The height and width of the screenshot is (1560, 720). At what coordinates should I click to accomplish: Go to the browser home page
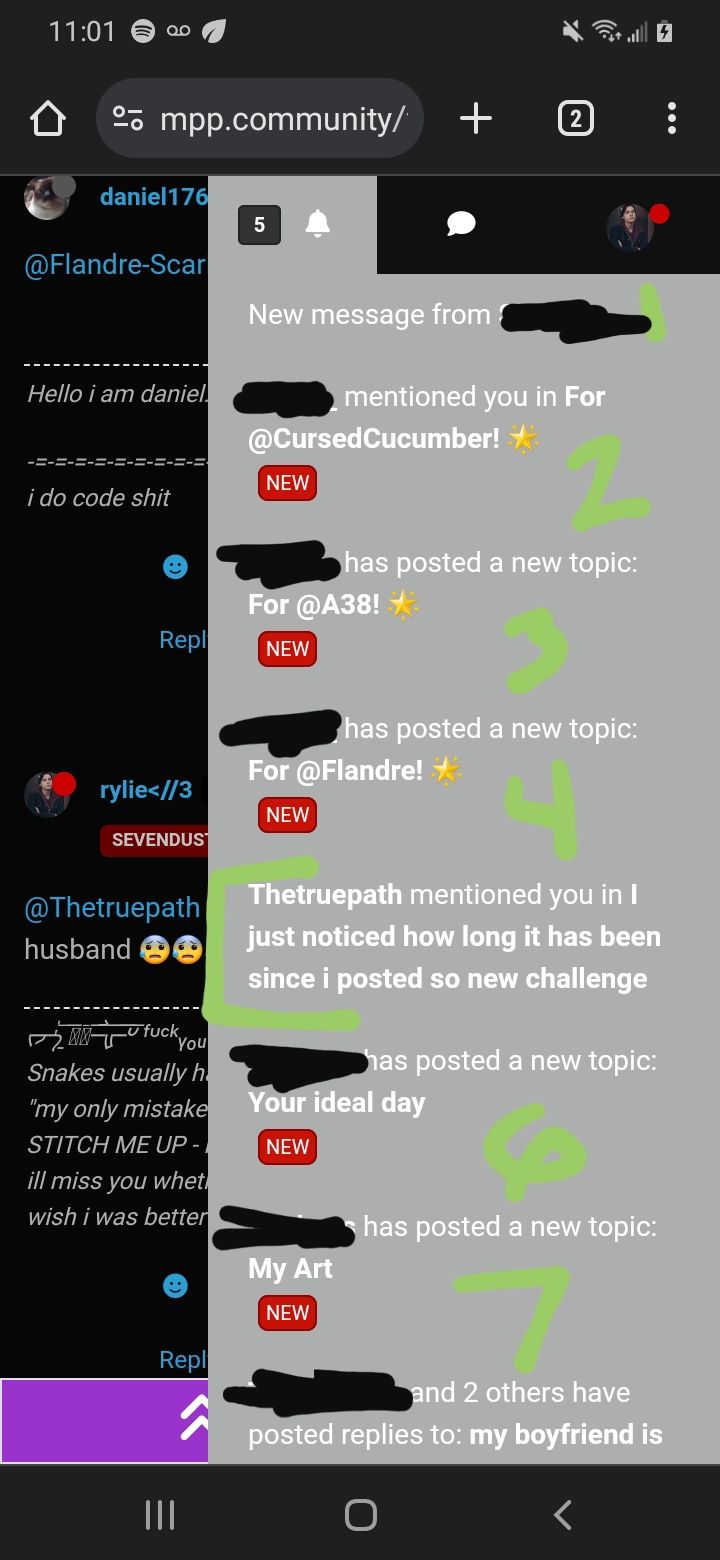coord(48,119)
